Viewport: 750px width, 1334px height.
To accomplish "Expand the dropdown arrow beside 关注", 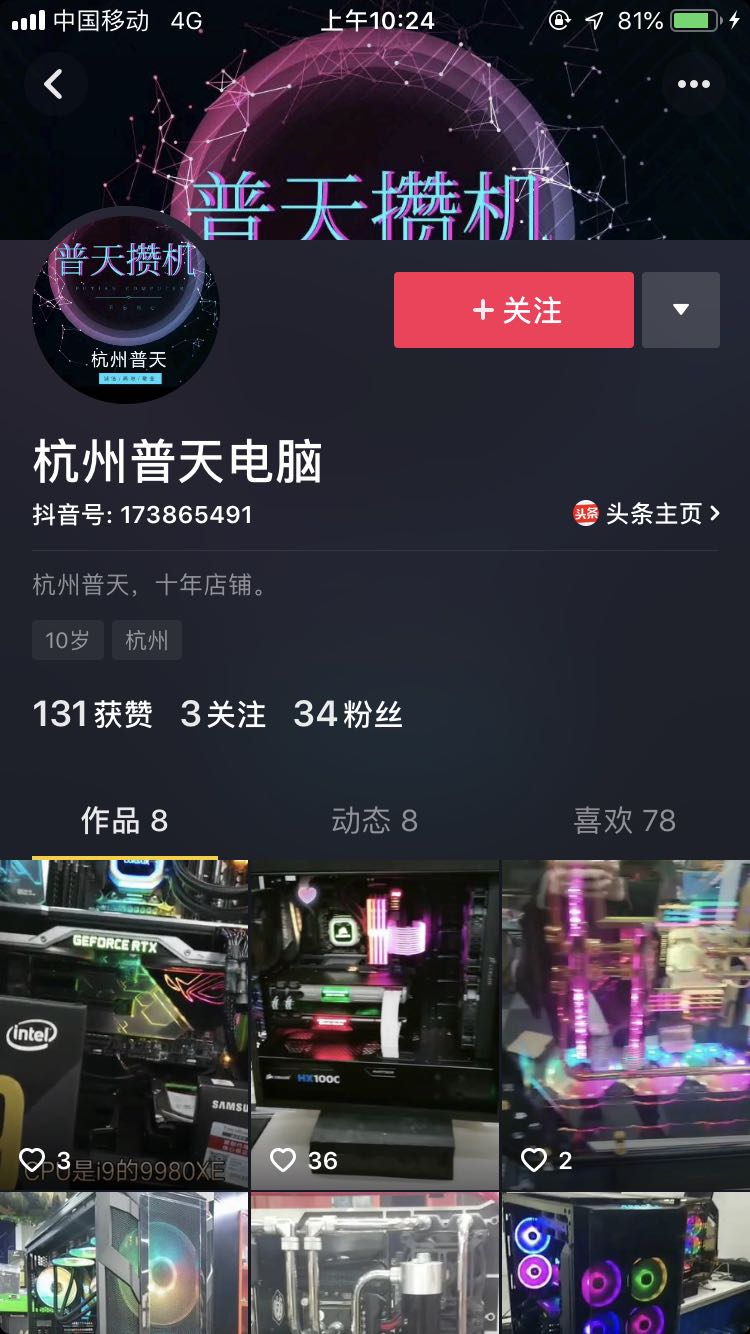I will (681, 310).
